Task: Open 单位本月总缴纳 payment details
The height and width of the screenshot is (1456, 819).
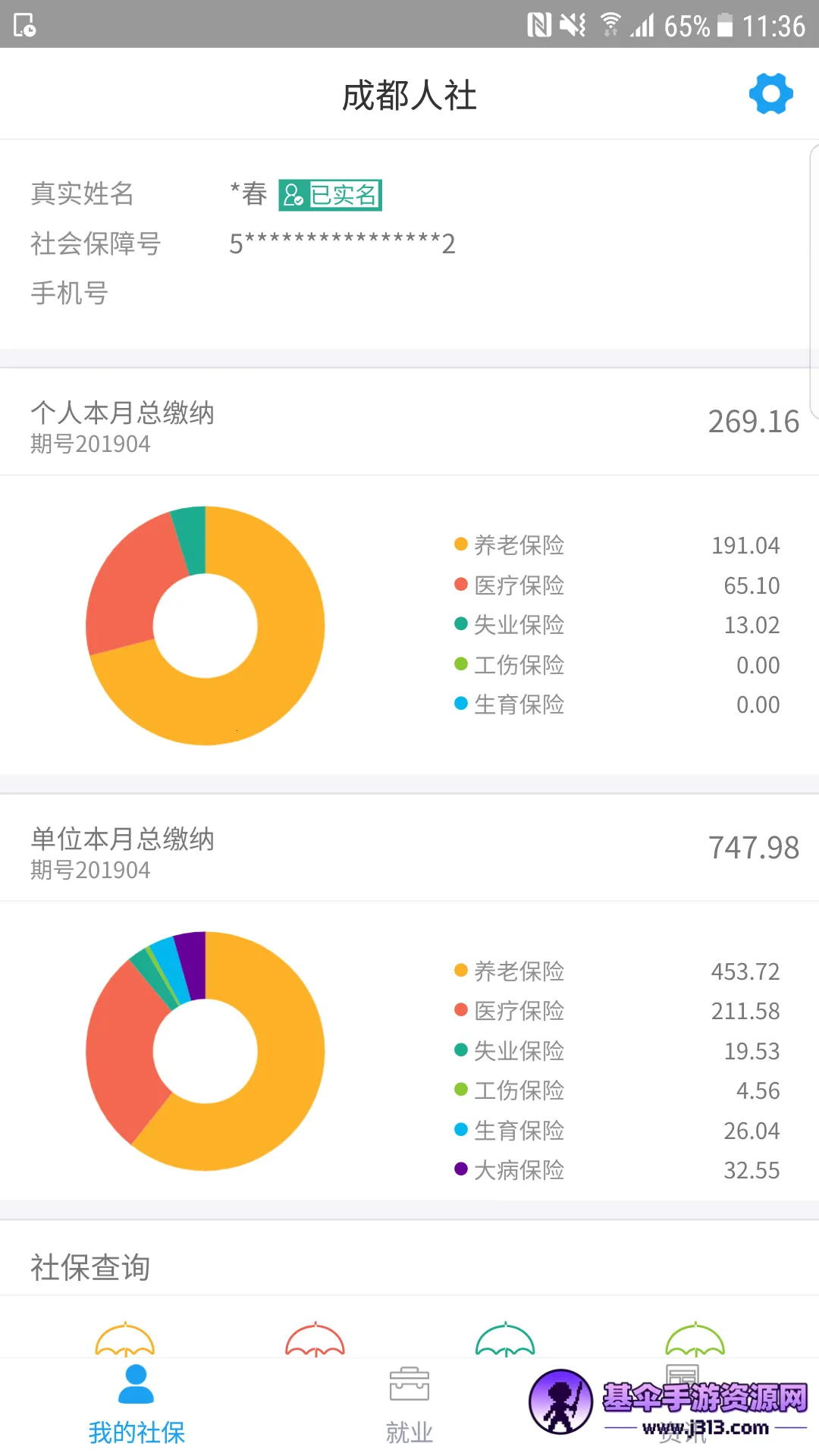Action: tap(409, 849)
